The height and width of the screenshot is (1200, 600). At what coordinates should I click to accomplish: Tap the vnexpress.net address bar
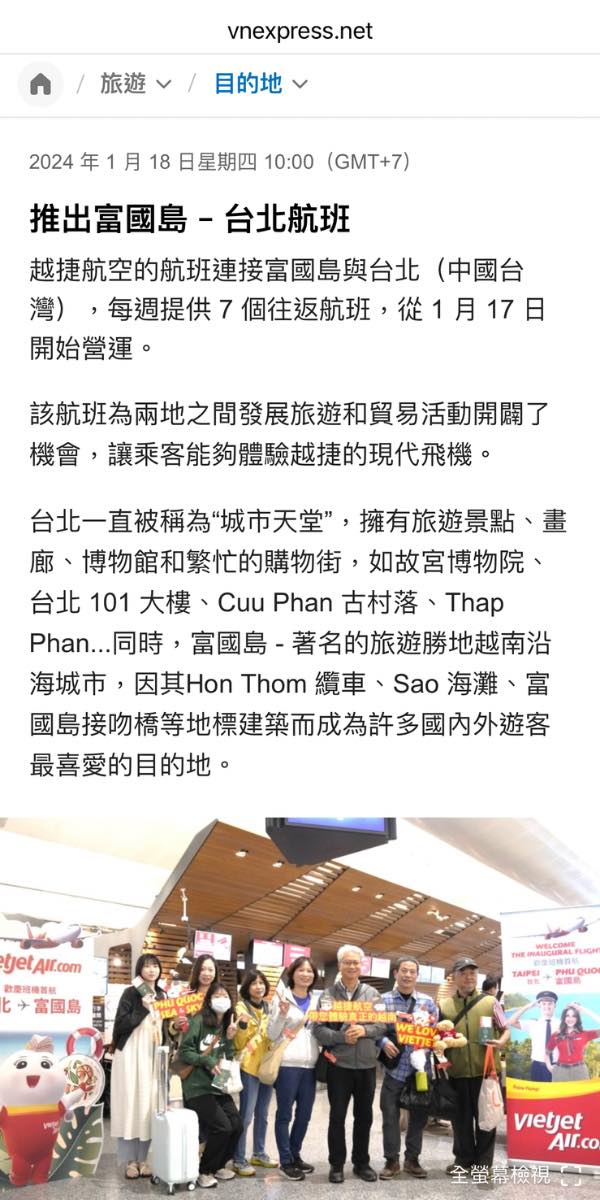tap(300, 31)
